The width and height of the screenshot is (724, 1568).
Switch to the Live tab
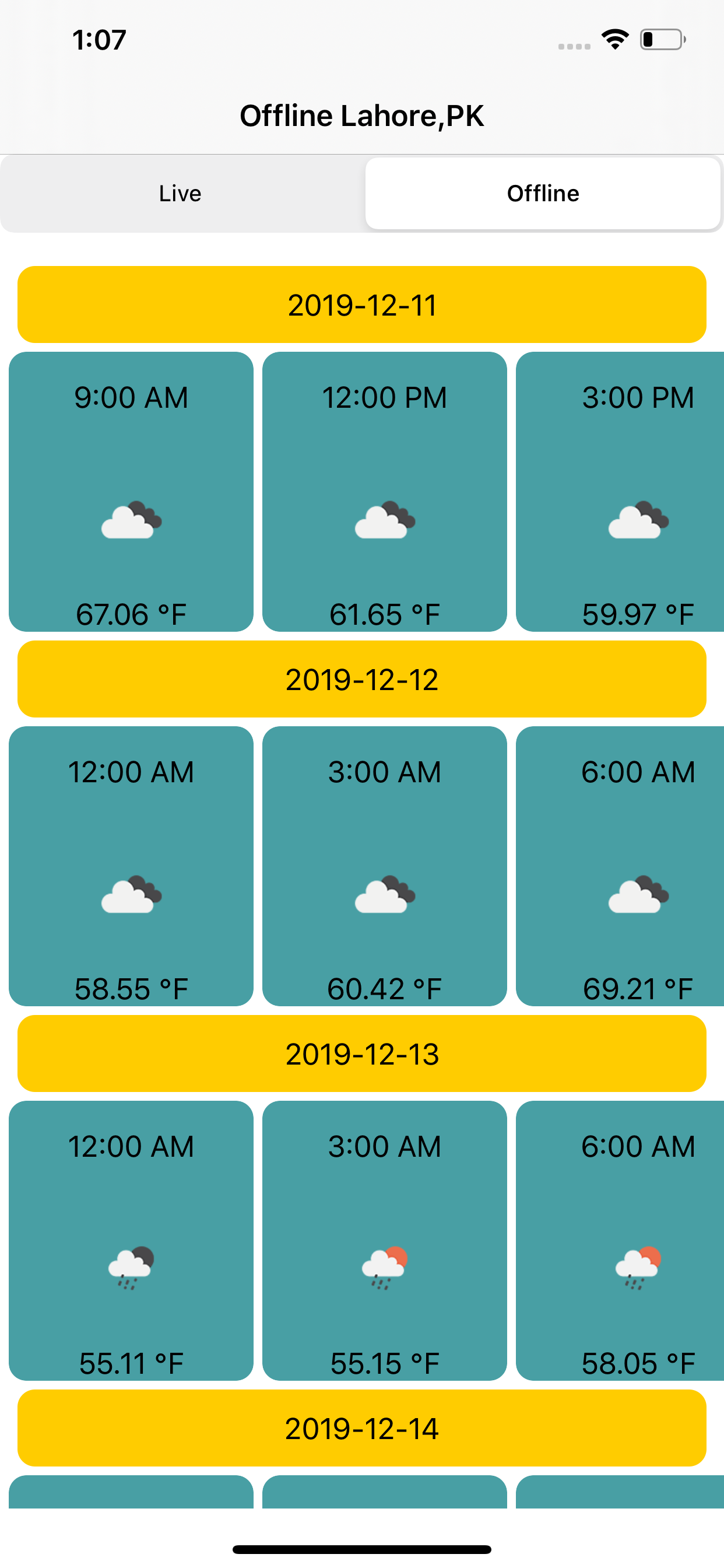coord(180,194)
